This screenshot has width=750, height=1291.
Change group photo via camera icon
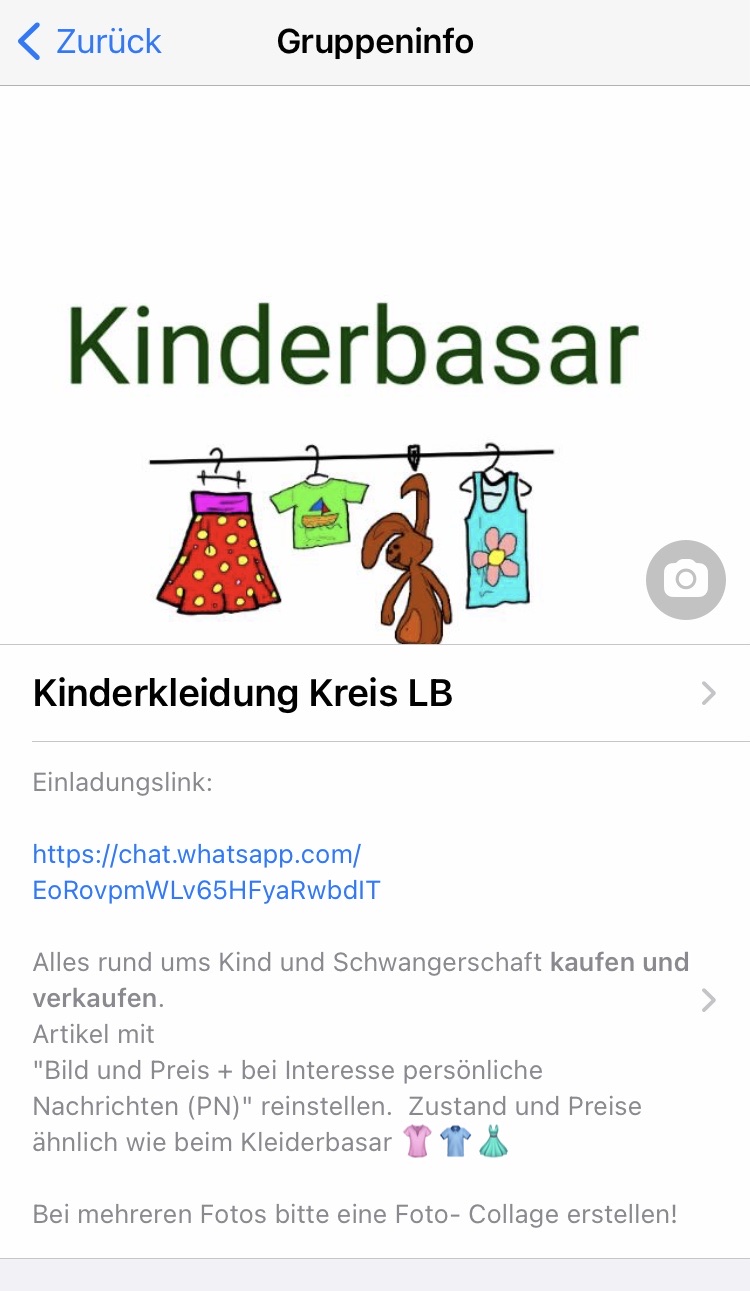pos(685,579)
